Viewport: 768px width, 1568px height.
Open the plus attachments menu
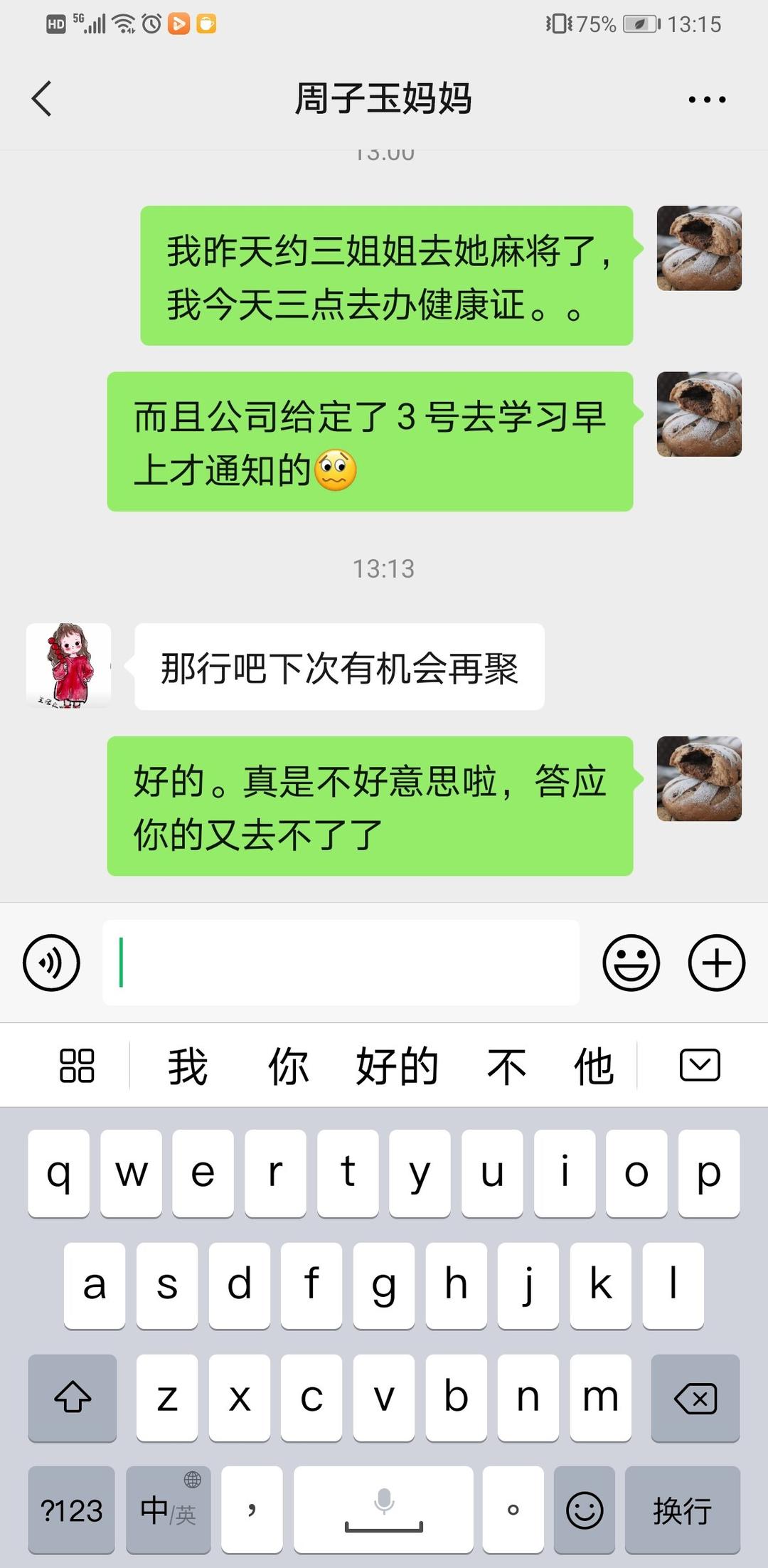pyautogui.click(x=716, y=963)
